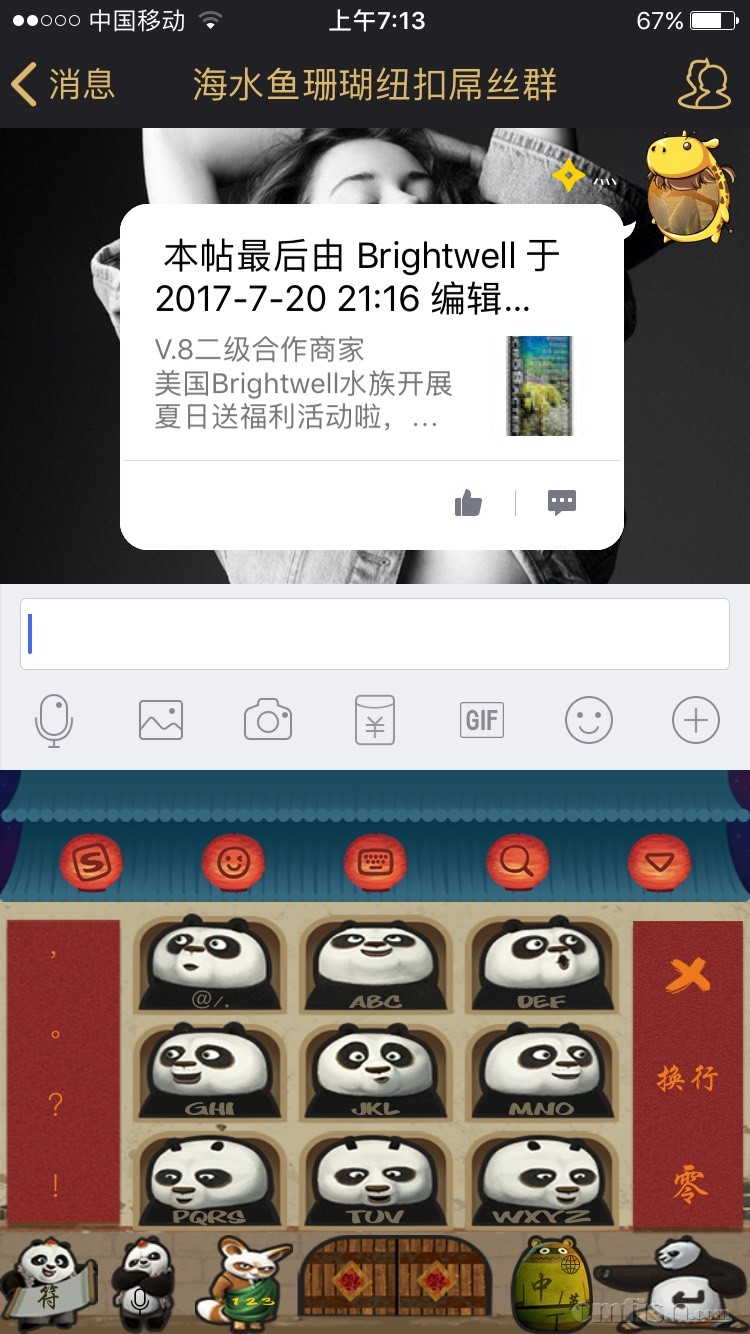Open Sogou keyboard menu lantern
Image resolution: width=750 pixels, height=1334 pixels.
(91, 862)
